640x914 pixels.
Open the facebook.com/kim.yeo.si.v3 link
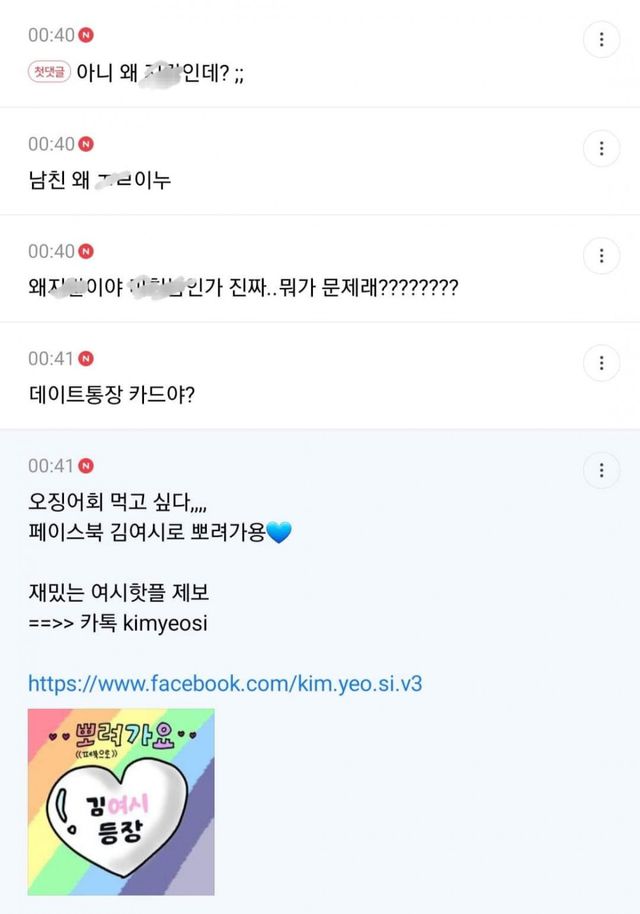225,683
